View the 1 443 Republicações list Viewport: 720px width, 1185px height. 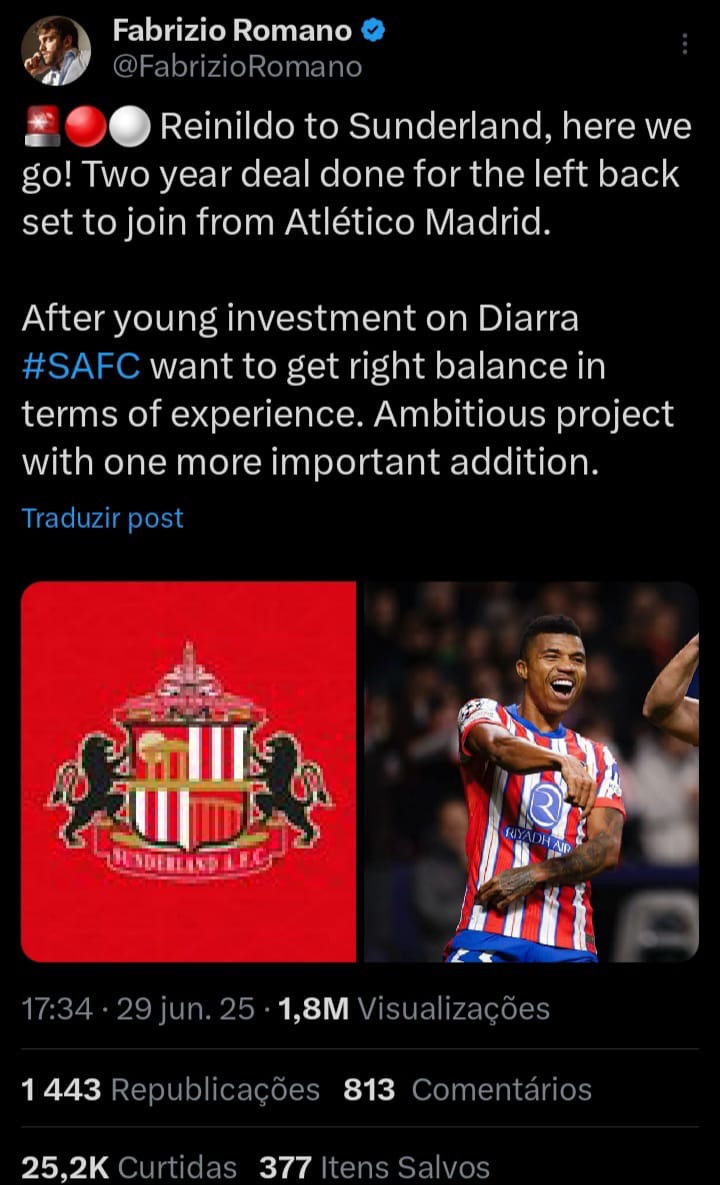click(170, 1089)
